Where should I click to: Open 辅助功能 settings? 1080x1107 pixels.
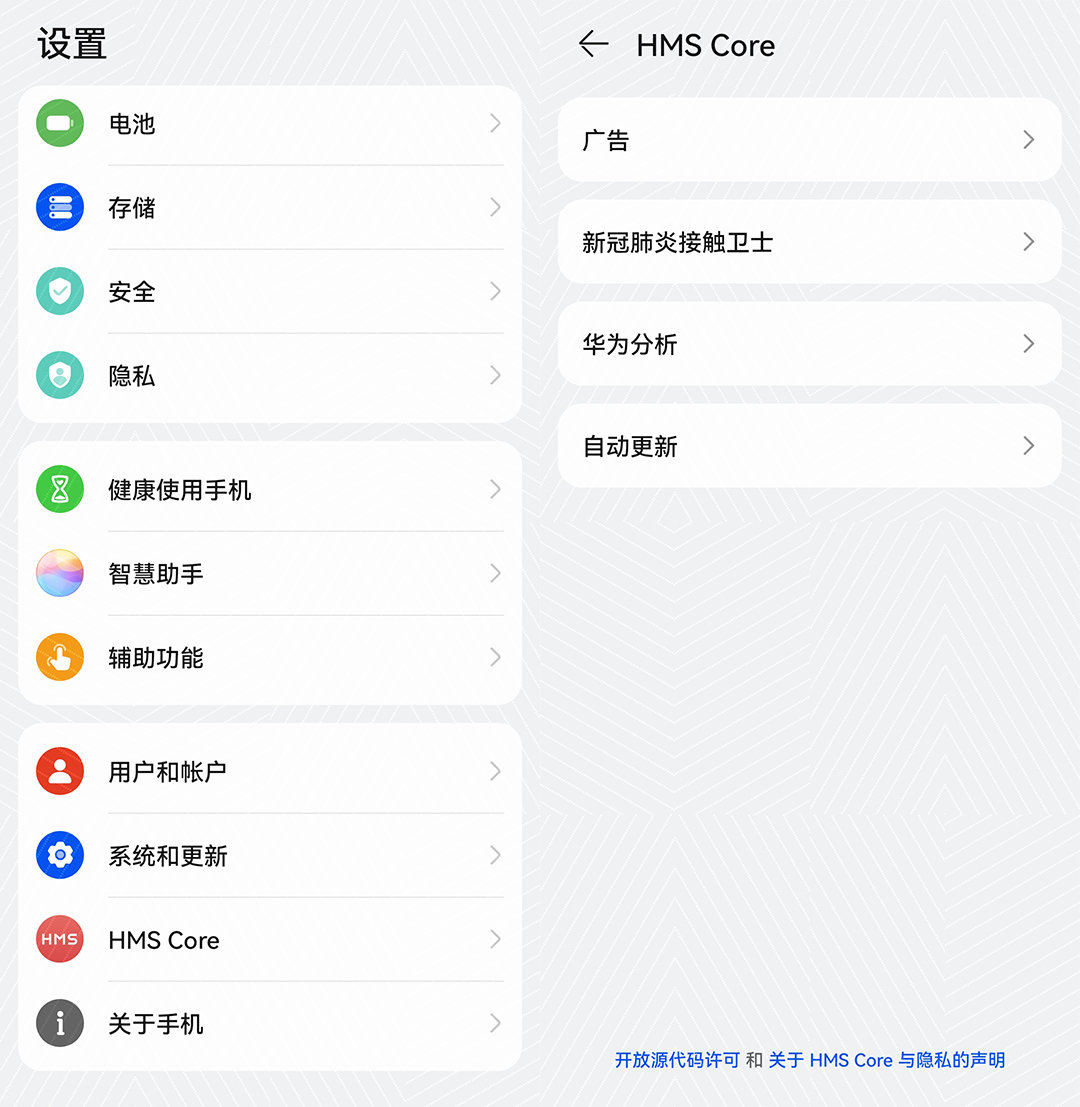tap(270, 658)
